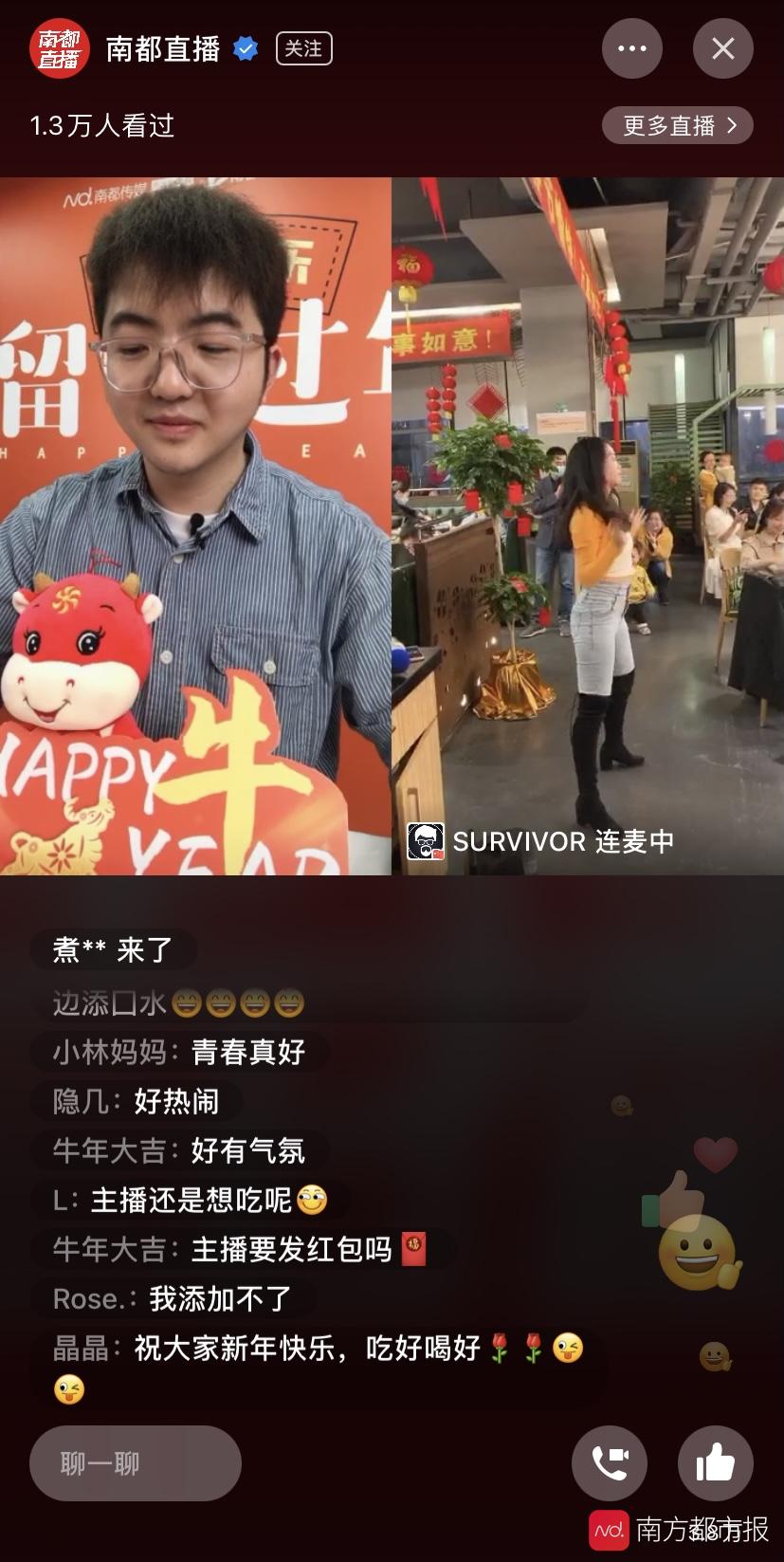Tap the 聊一聊 chat input field
The image size is (784, 1562).
pos(135,1462)
